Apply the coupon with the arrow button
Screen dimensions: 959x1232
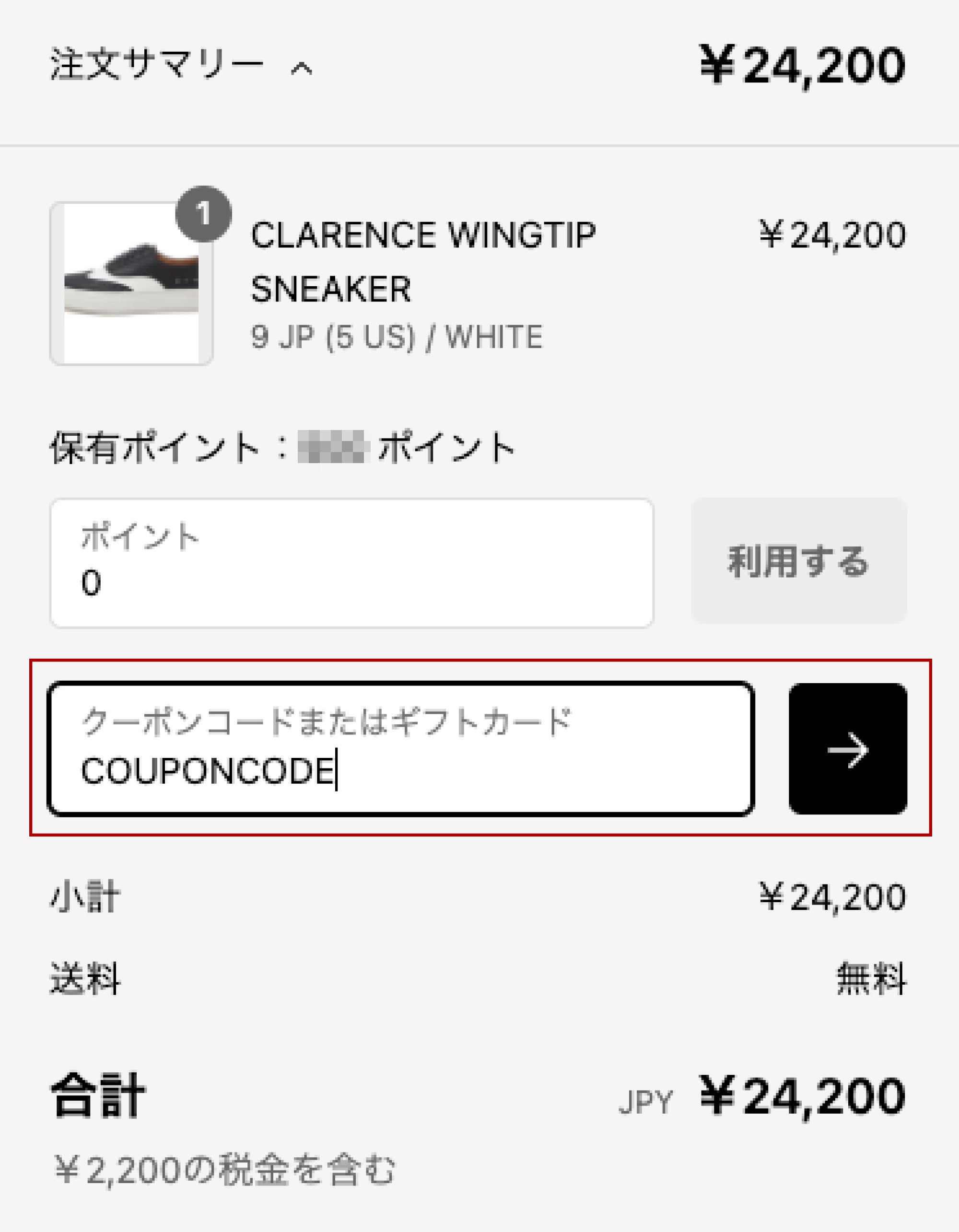[x=847, y=749]
